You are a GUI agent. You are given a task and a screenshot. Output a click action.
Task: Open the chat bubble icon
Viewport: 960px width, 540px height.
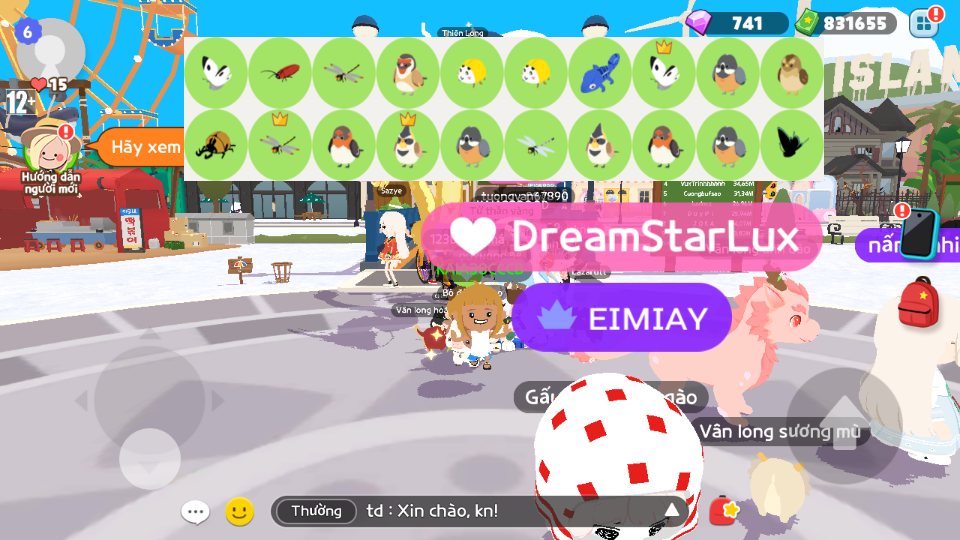coord(195,512)
